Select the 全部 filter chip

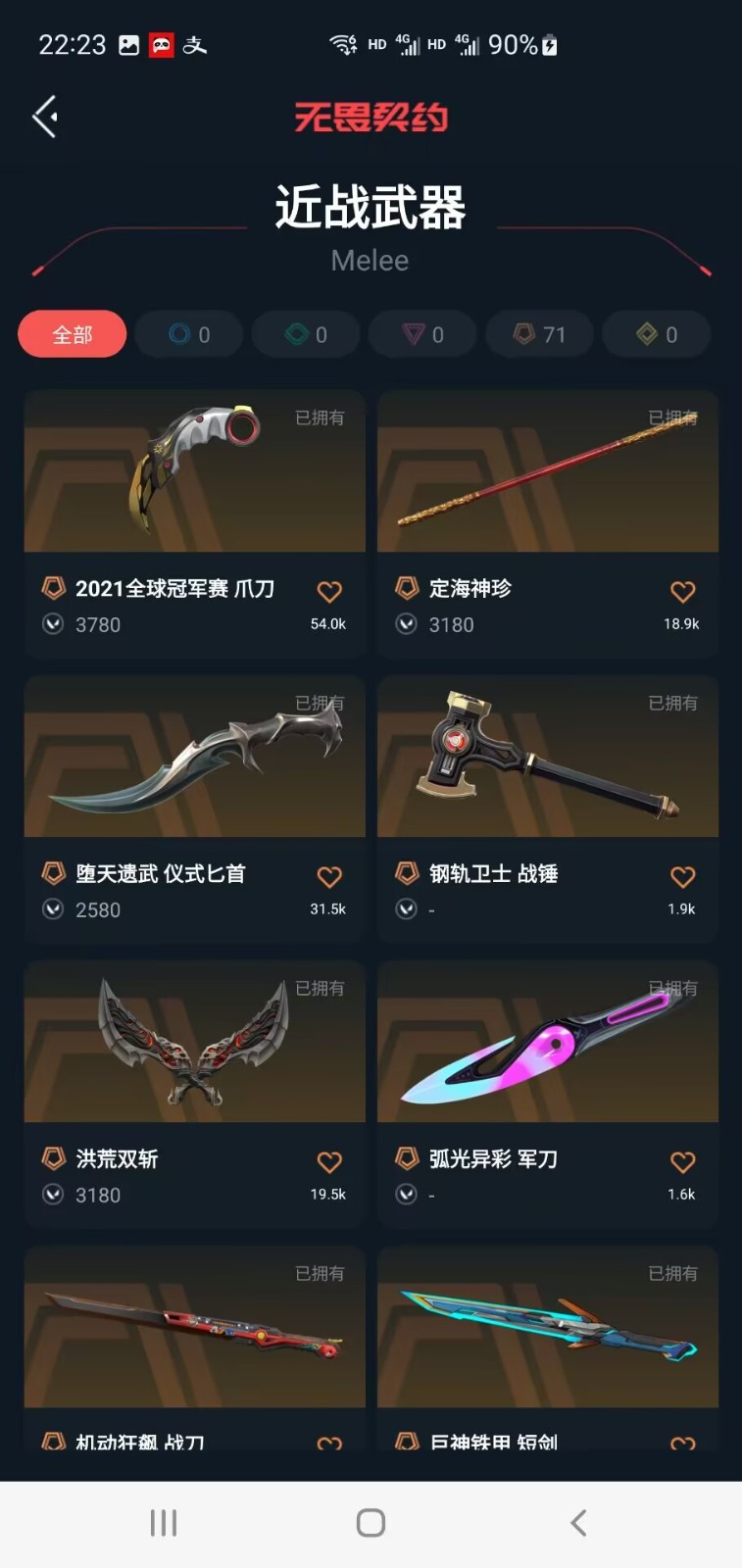72,334
